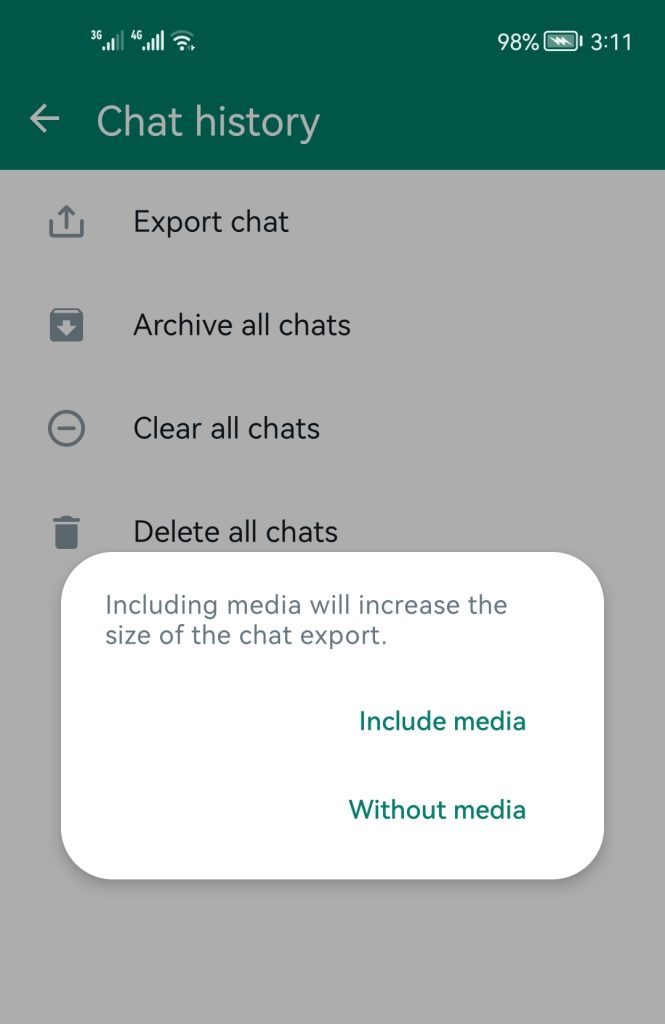
Task: Select Without media option
Action: [437, 809]
